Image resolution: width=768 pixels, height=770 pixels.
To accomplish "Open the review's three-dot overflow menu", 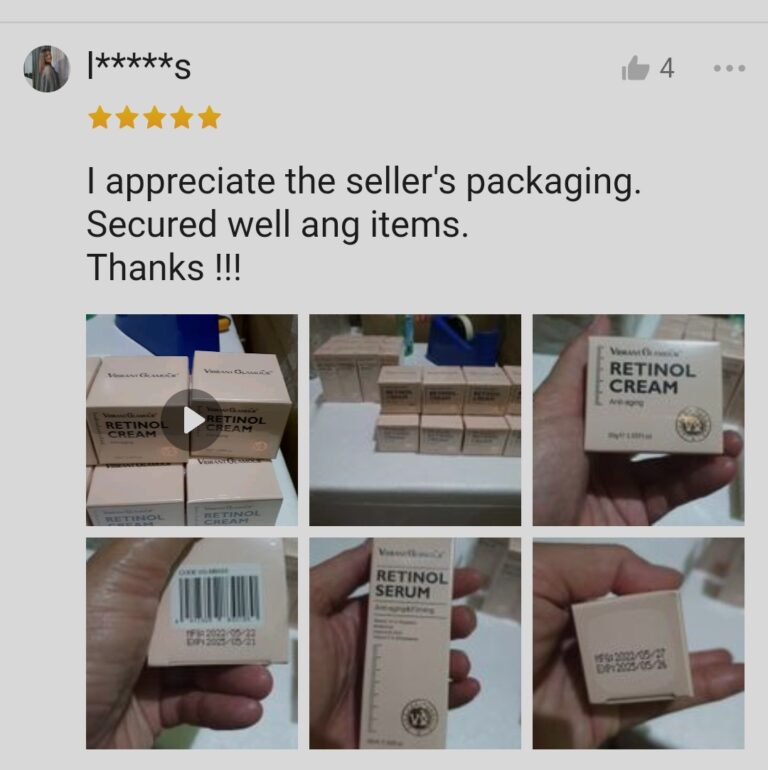I will point(729,68).
